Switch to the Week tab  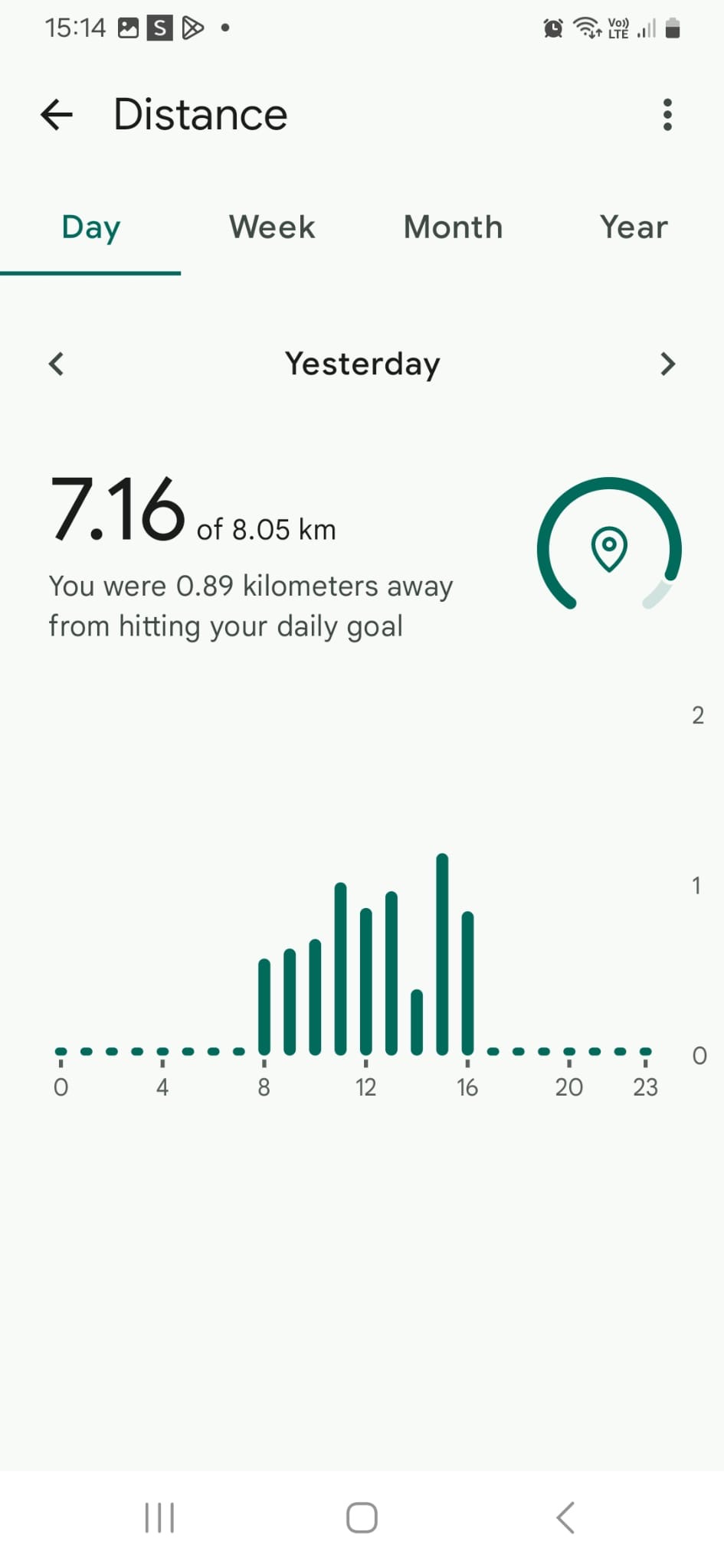(271, 227)
